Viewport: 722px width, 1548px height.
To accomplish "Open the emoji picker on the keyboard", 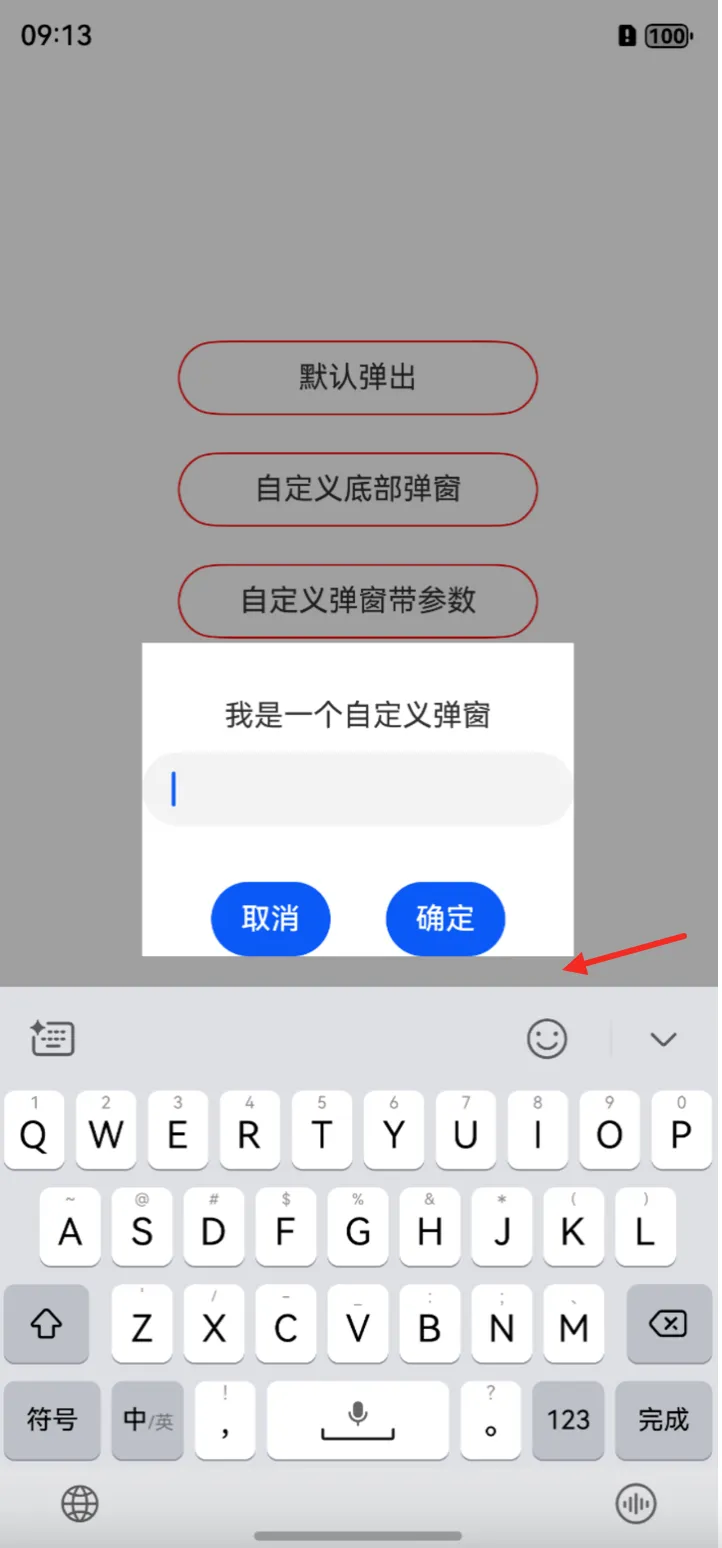I will (x=547, y=1039).
